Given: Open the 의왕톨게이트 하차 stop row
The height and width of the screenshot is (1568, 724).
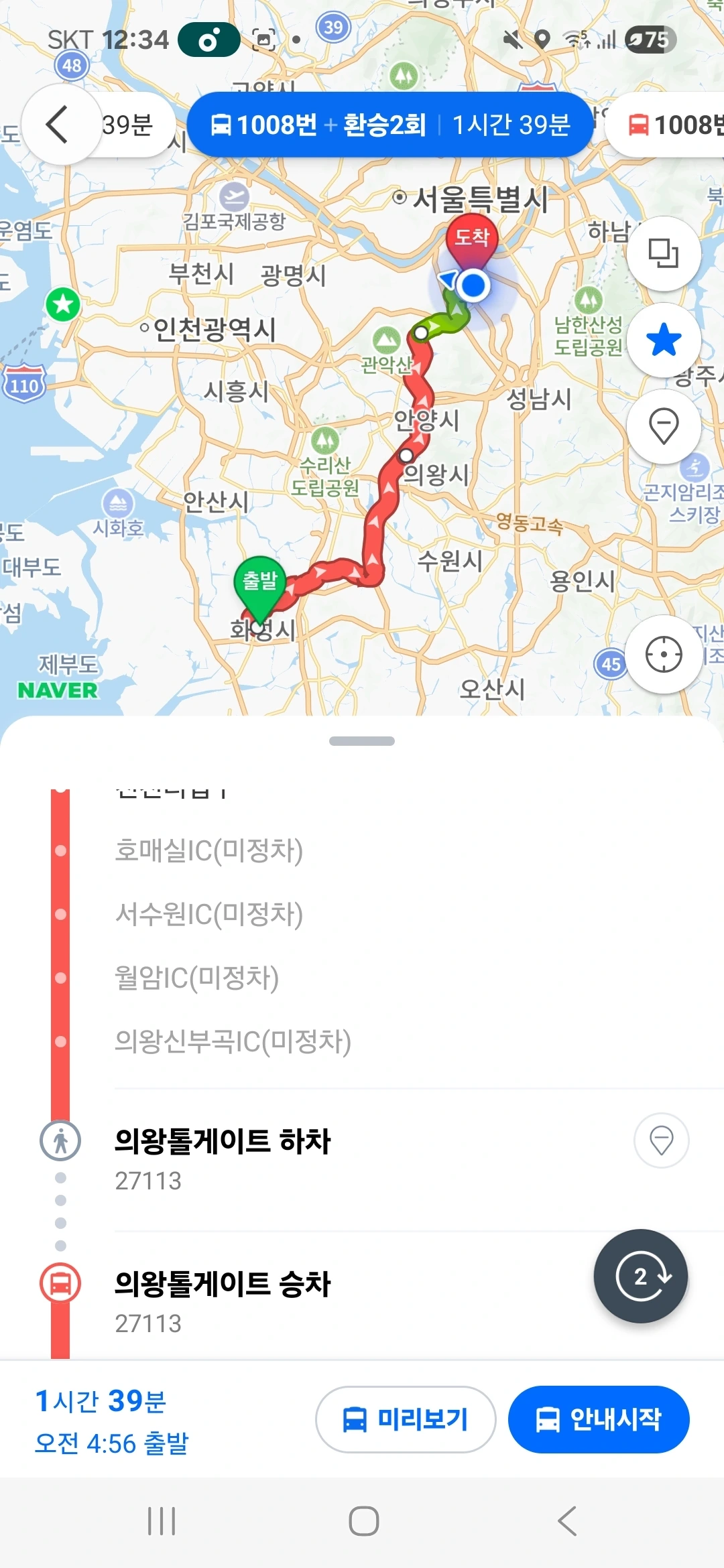Looking at the screenshot, I should pyautogui.click(x=362, y=1159).
